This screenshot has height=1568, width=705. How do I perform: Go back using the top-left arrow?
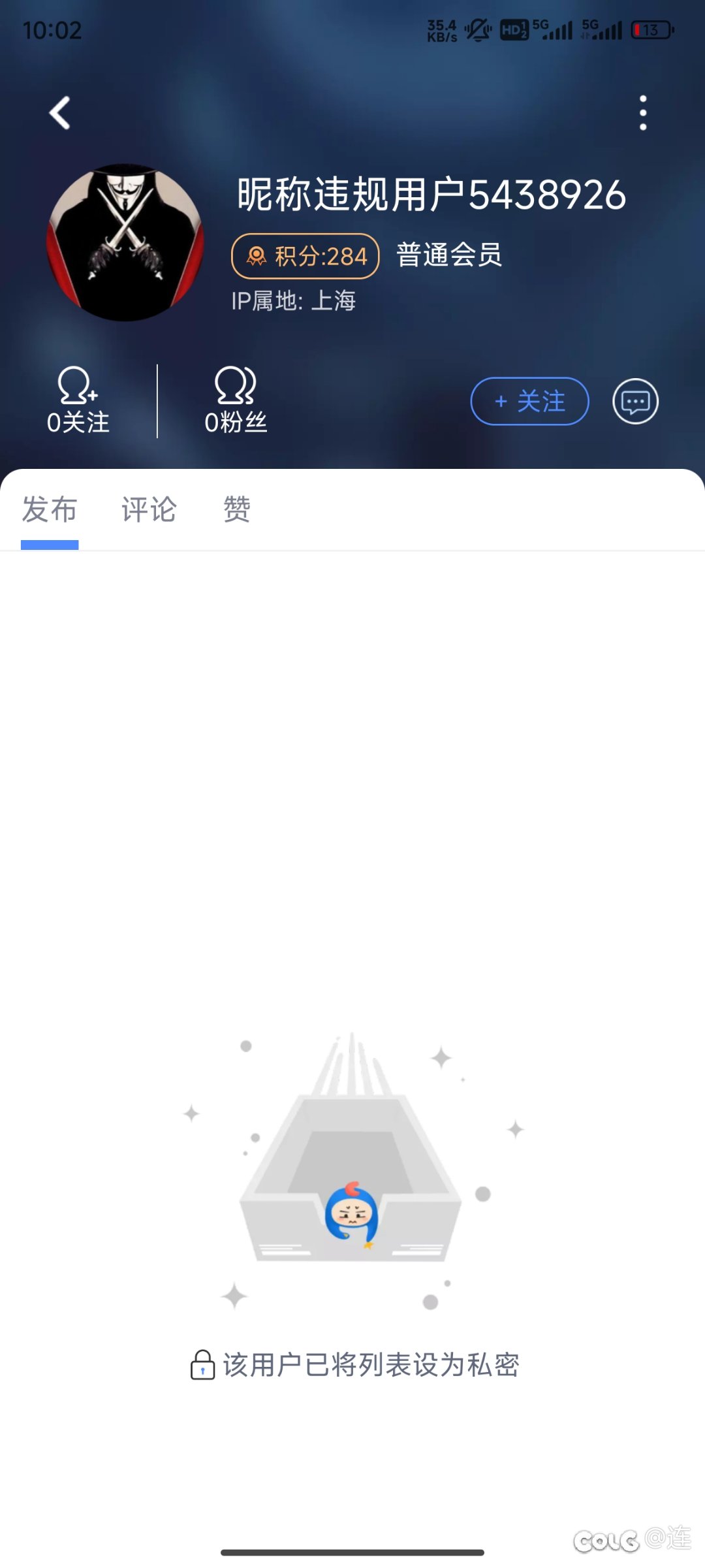tap(60, 113)
